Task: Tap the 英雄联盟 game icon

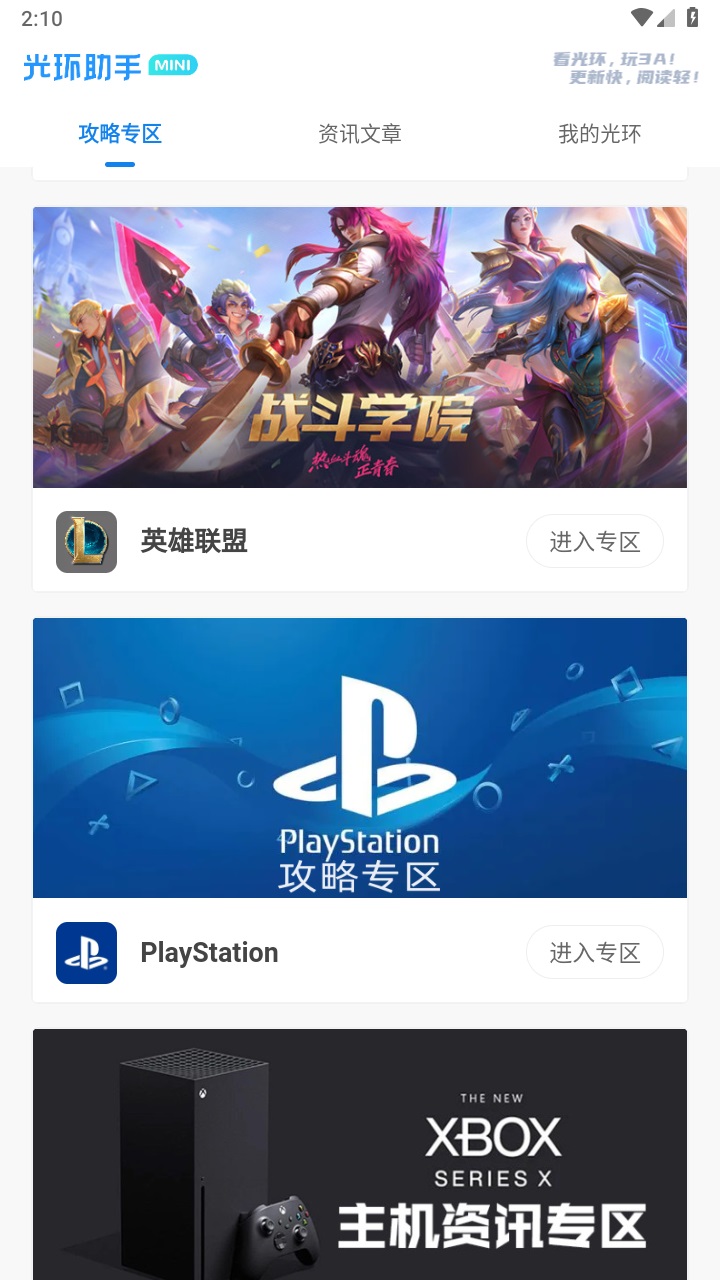Action: (86, 541)
